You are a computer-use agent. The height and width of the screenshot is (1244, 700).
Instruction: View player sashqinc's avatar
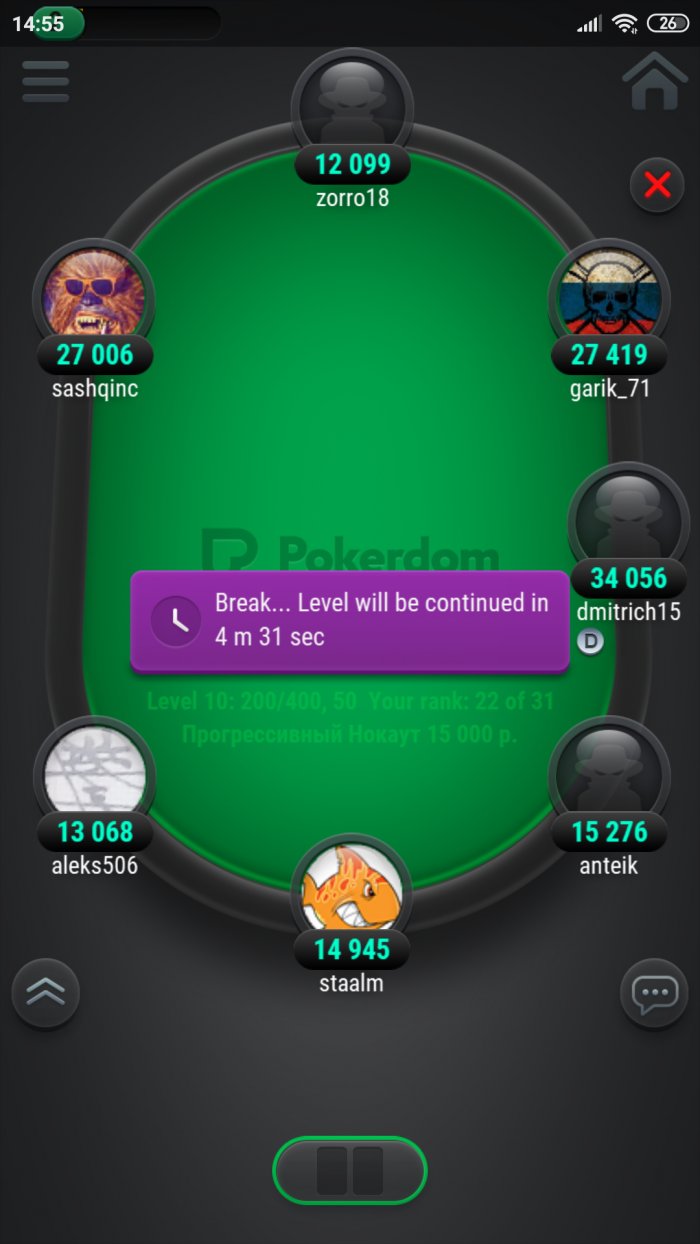point(94,296)
